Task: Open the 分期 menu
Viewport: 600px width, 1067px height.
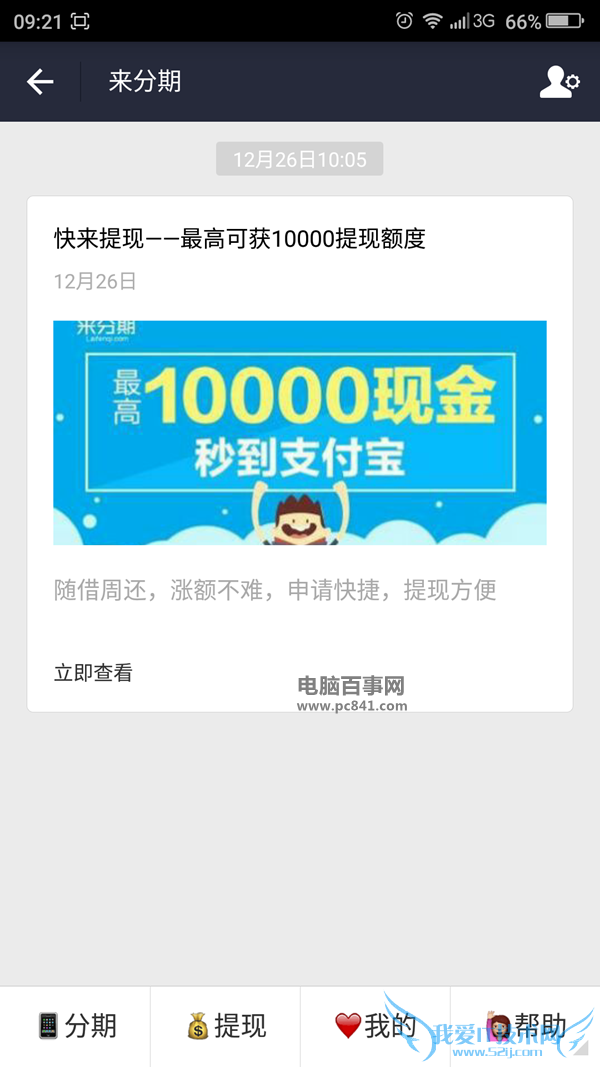Action: pos(76,1026)
